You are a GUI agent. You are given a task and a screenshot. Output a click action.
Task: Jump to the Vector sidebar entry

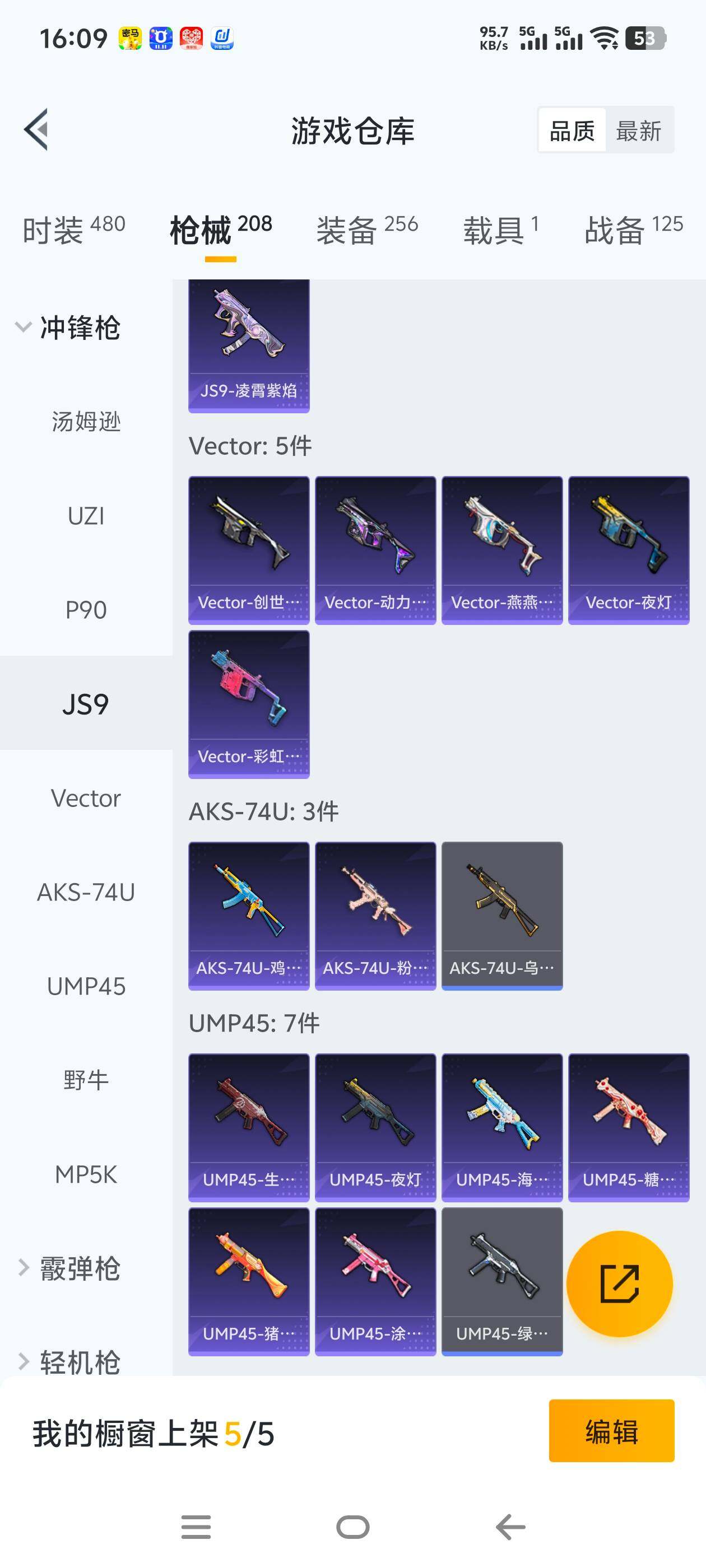click(x=86, y=798)
